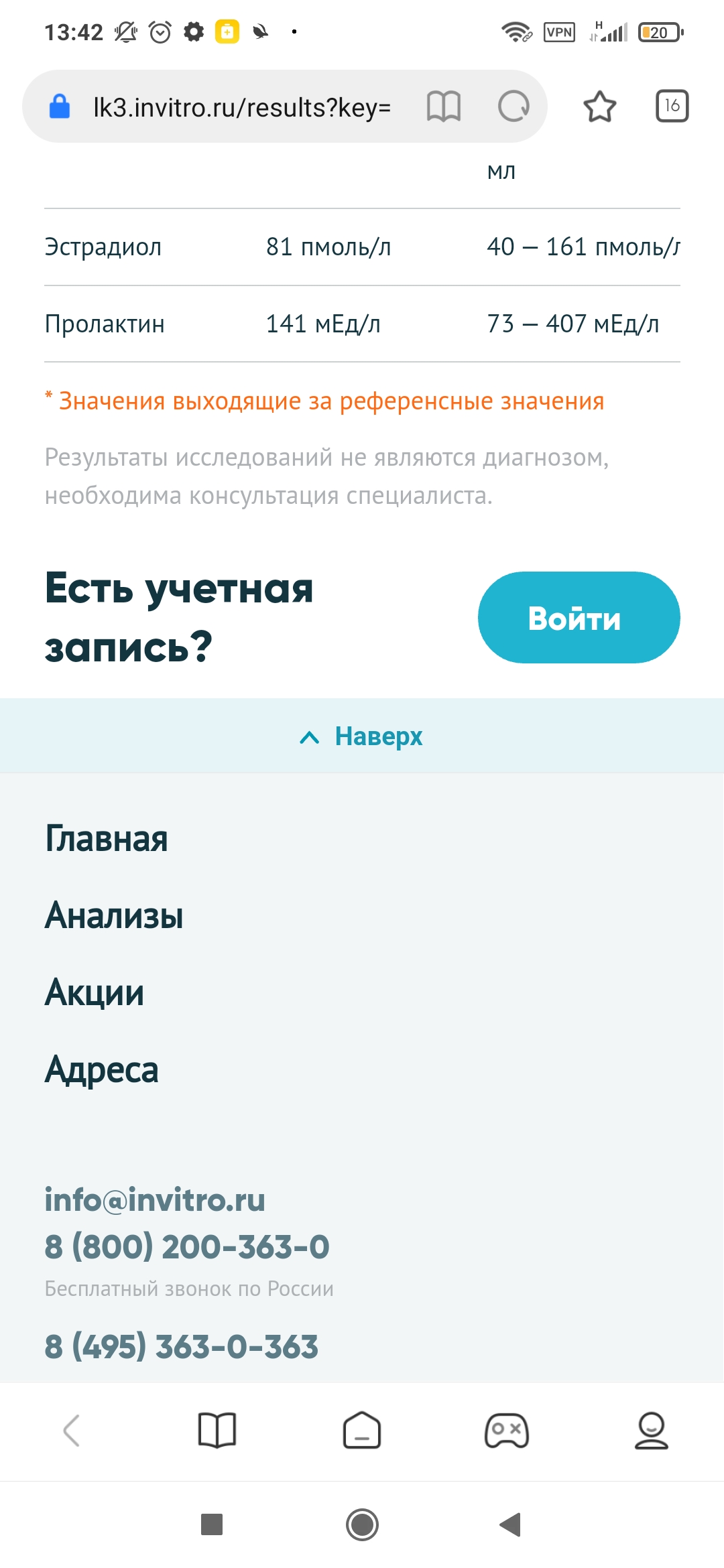
Task: Go to the browser home page
Action: [x=362, y=1431]
